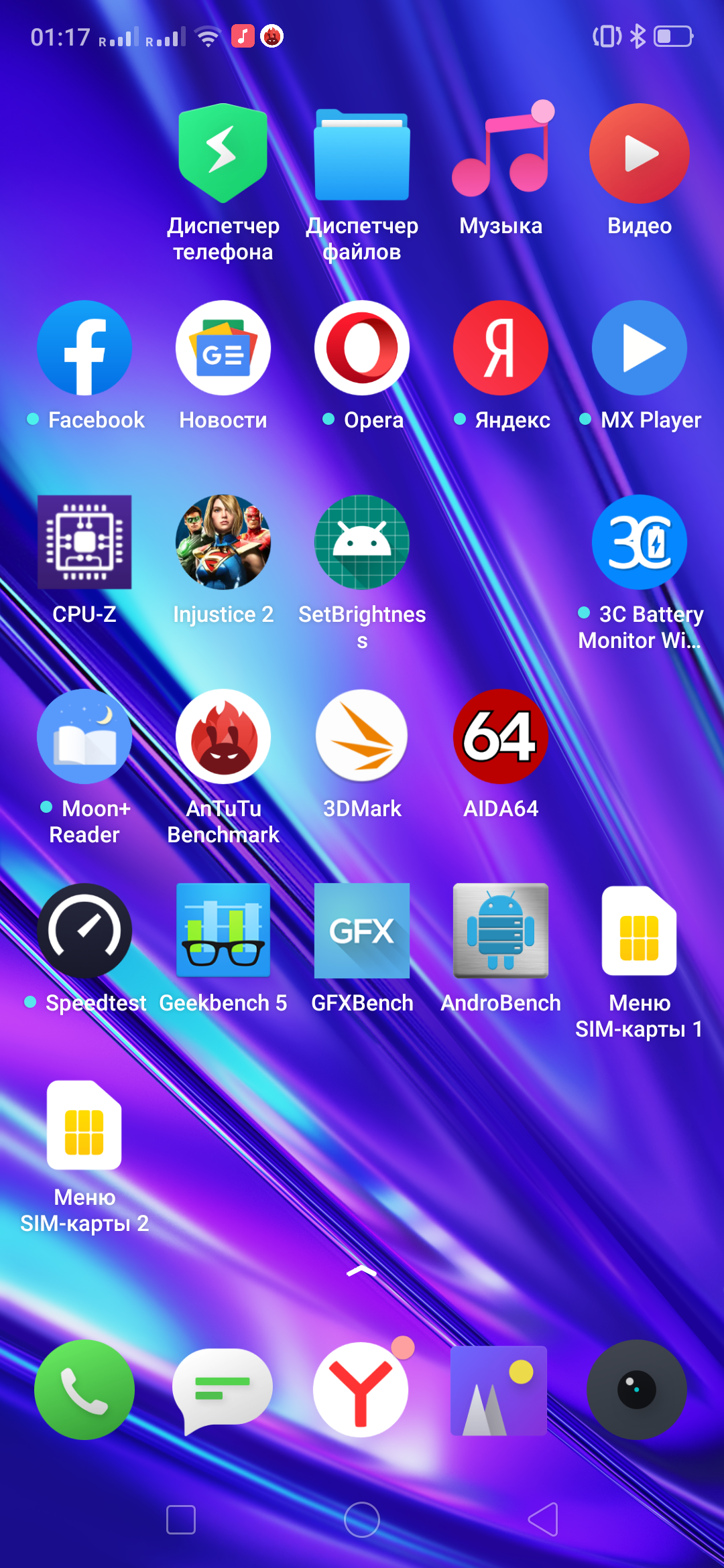Open the Facebook app

(x=84, y=348)
